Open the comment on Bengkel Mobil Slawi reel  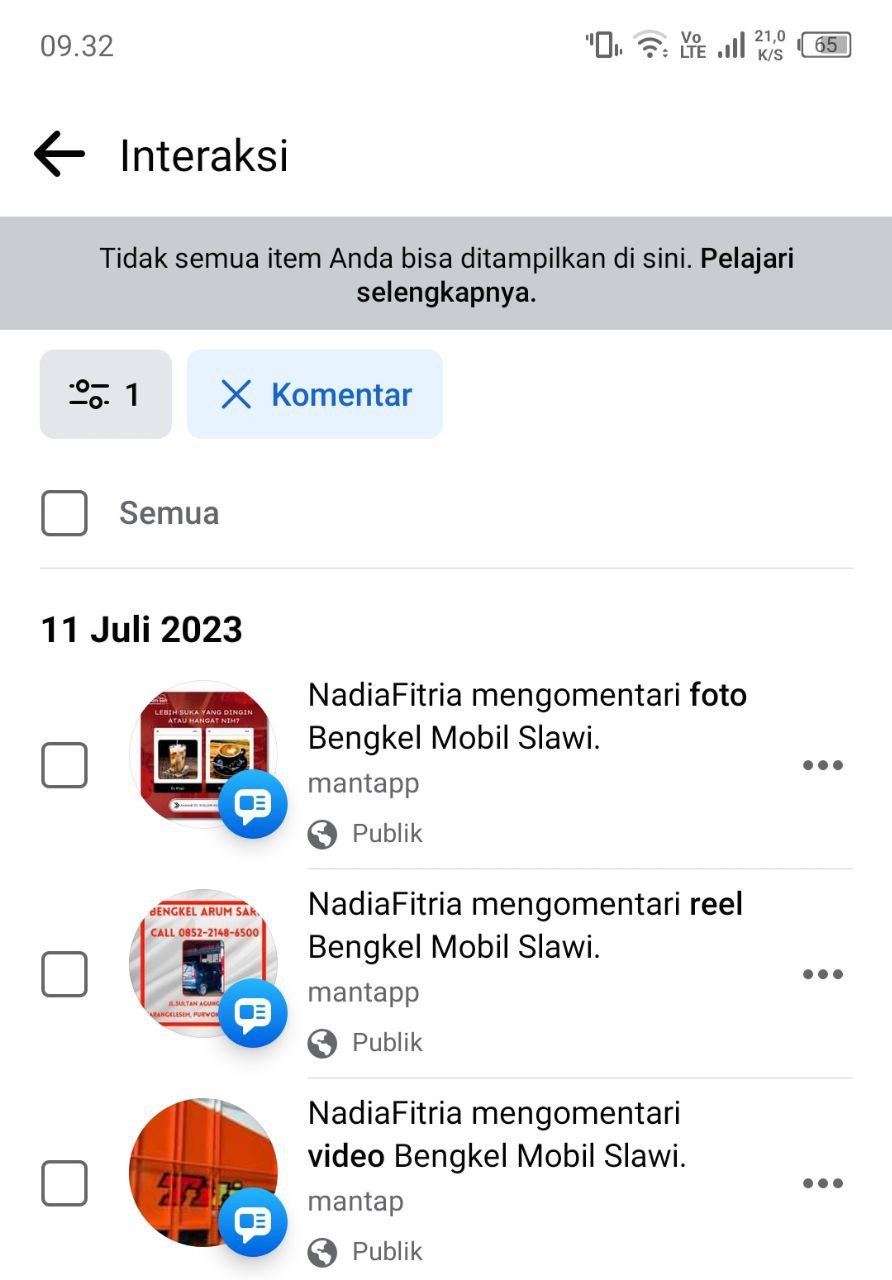[x=527, y=925]
